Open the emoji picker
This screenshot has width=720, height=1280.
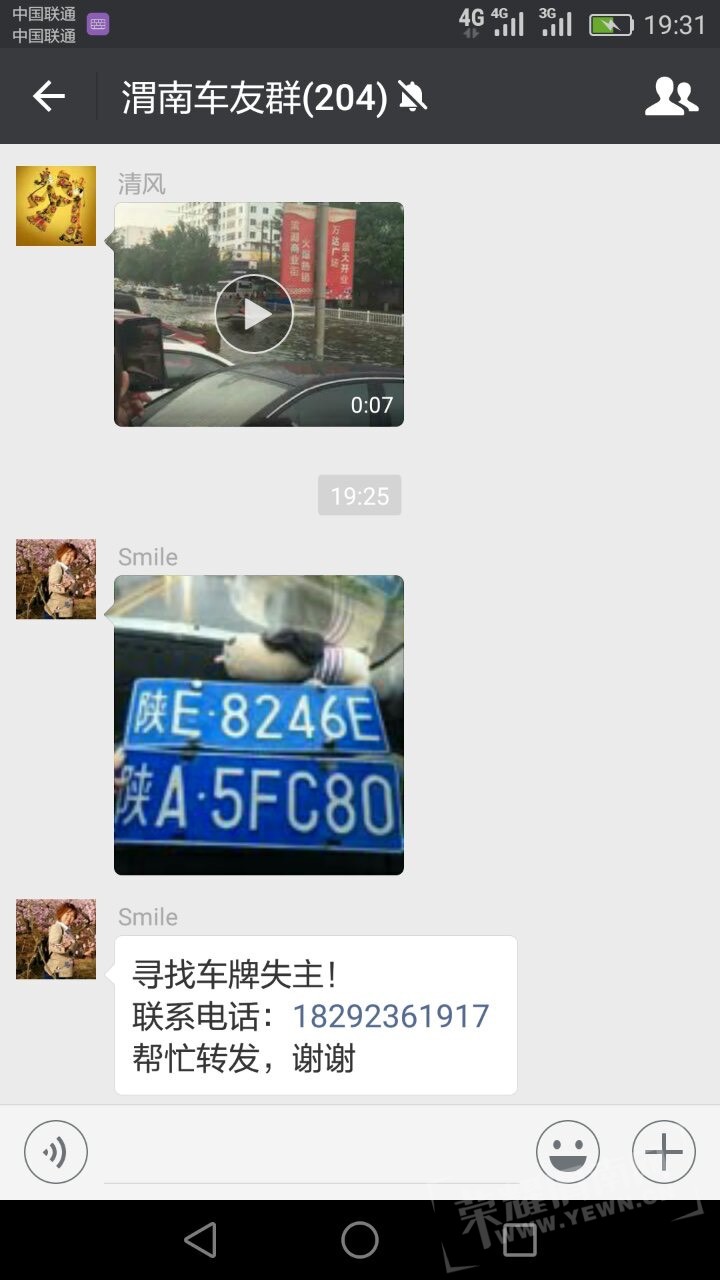tap(567, 1152)
